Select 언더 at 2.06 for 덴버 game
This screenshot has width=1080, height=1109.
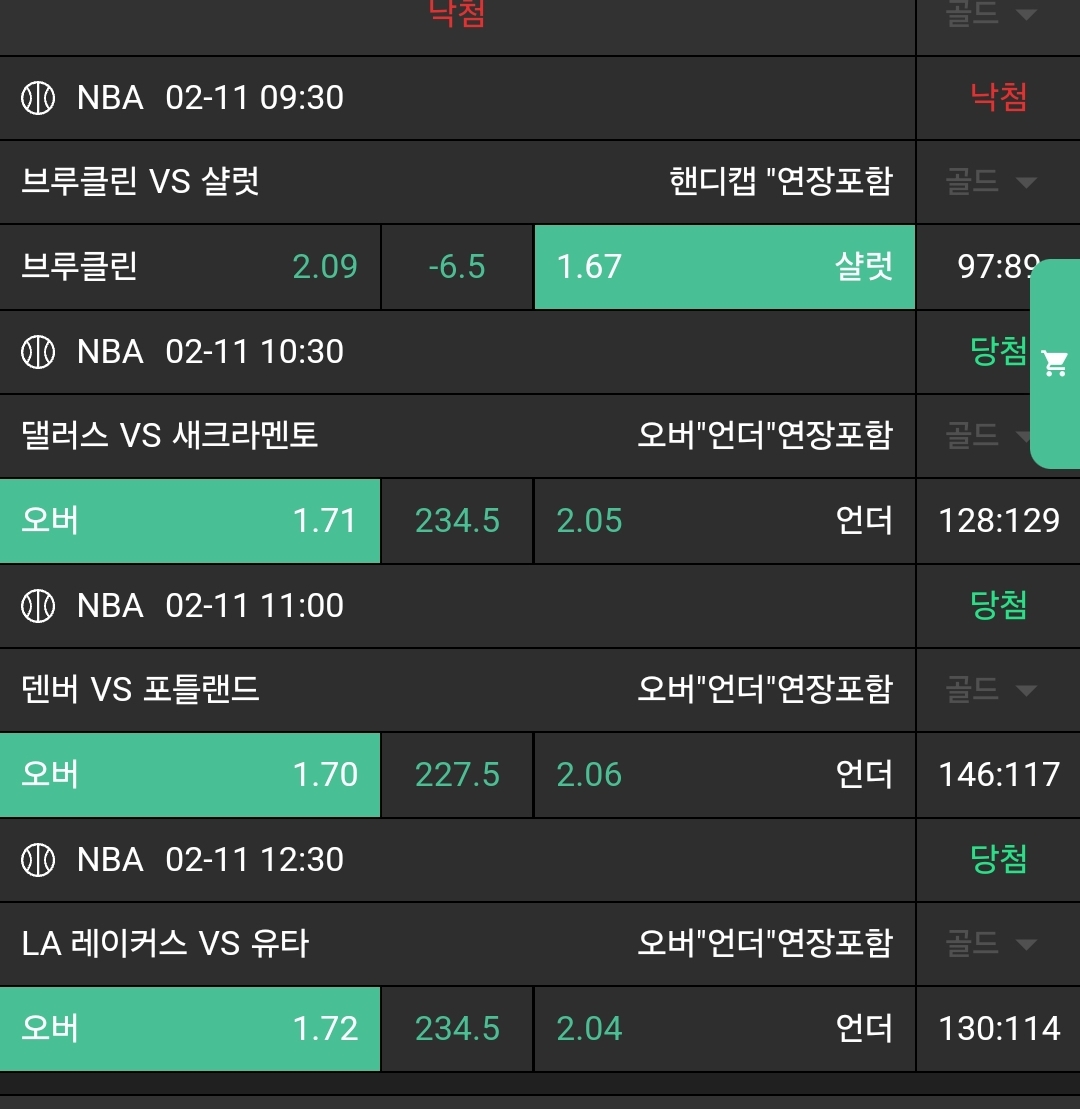724,775
